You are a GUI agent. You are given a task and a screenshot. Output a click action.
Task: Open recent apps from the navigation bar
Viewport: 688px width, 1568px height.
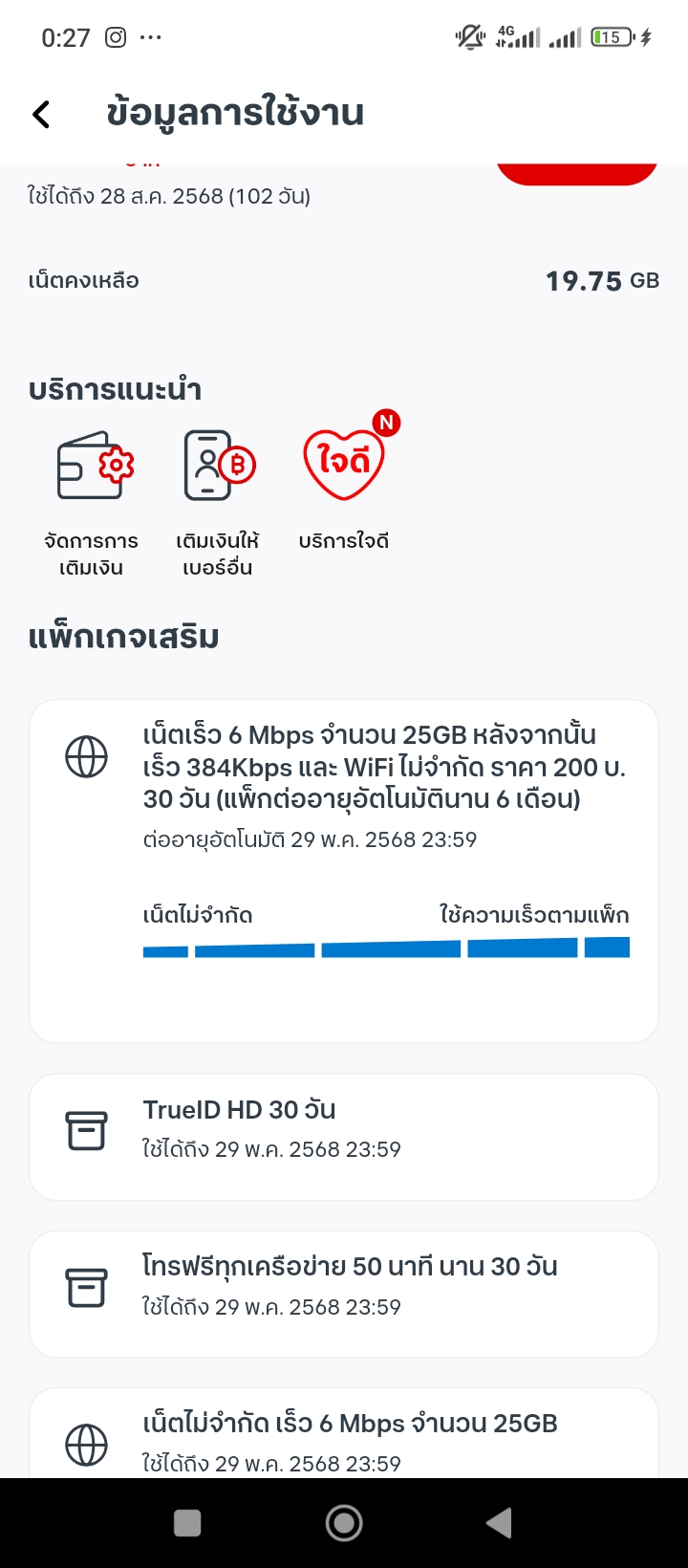pyautogui.click(x=187, y=1523)
